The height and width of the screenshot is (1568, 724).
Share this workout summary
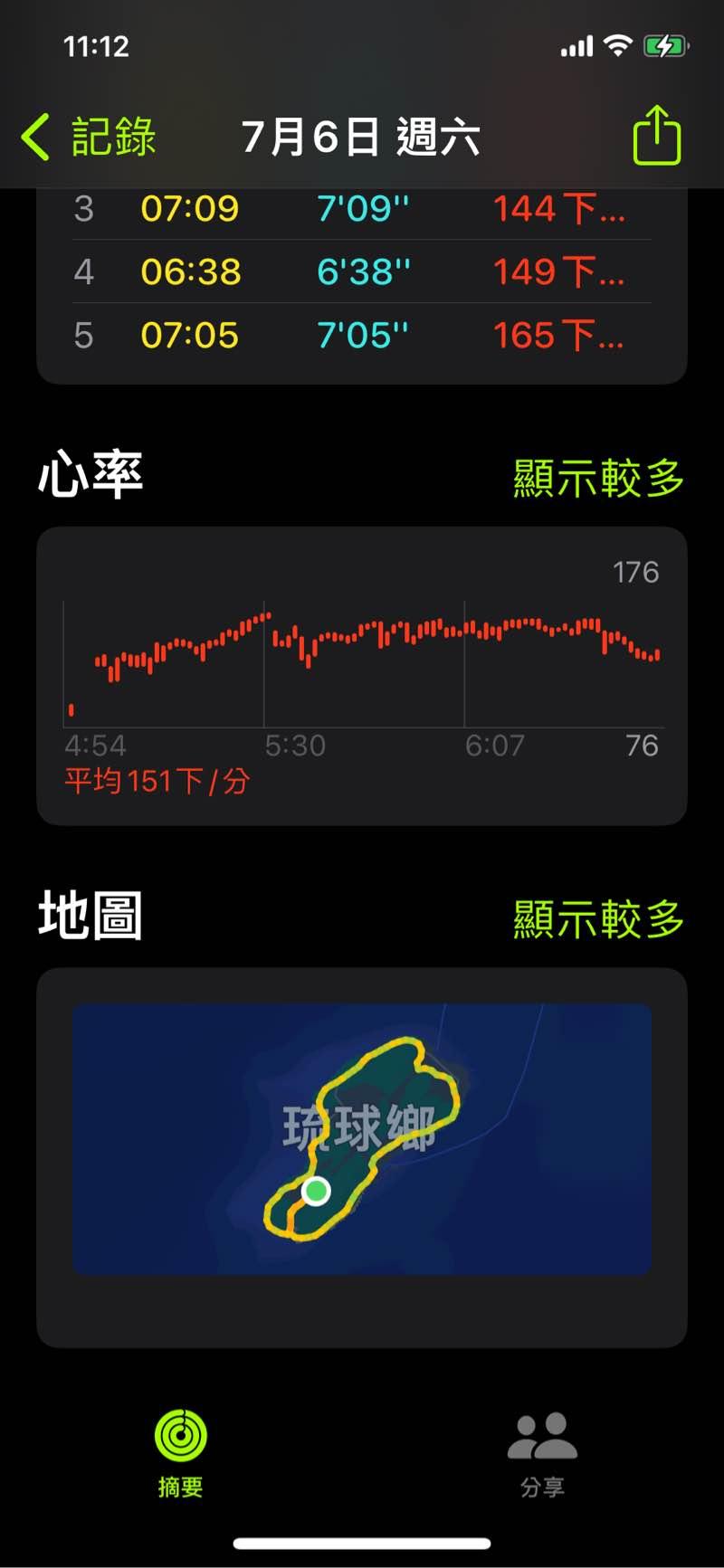coord(656,137)
